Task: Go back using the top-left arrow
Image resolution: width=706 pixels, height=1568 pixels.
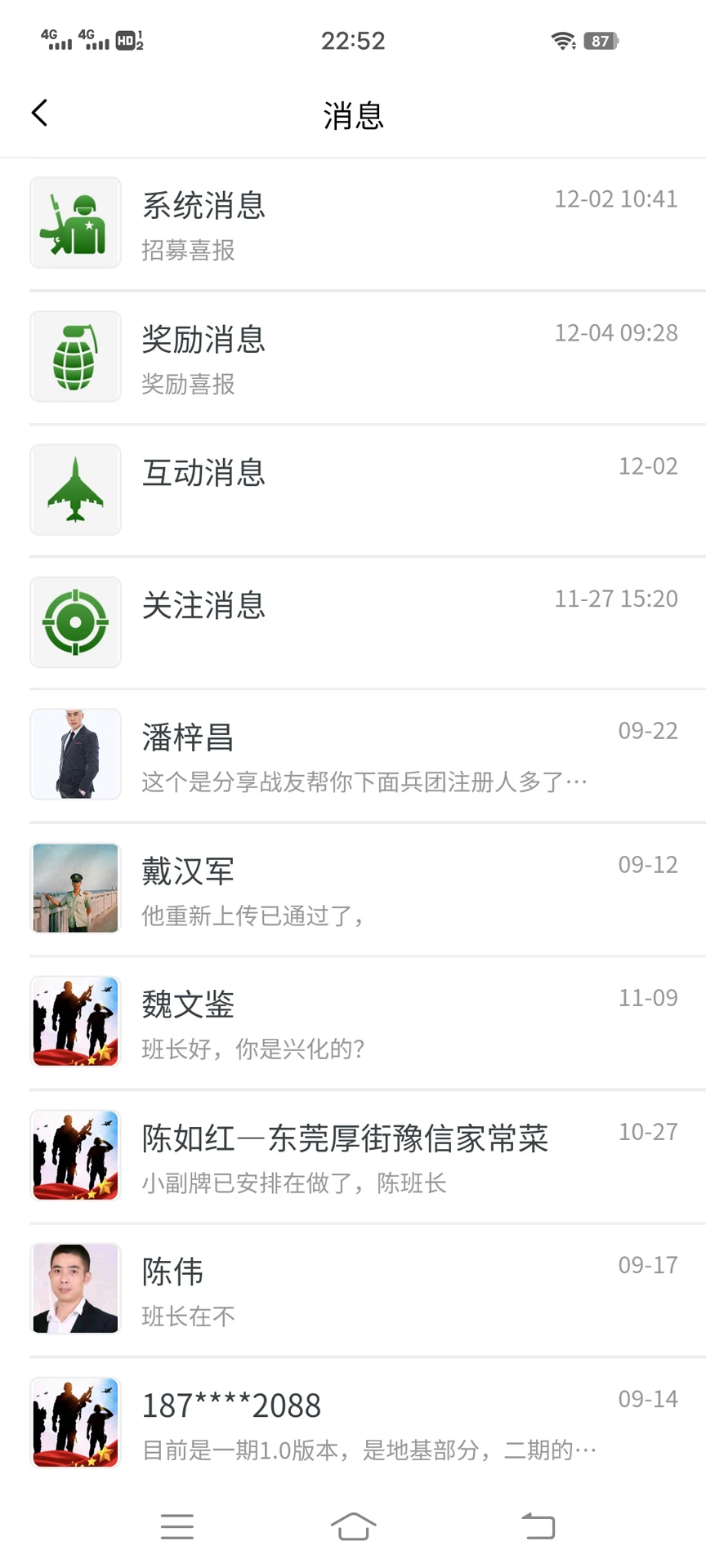Action: pyautogui.click(x=38, y=113)
